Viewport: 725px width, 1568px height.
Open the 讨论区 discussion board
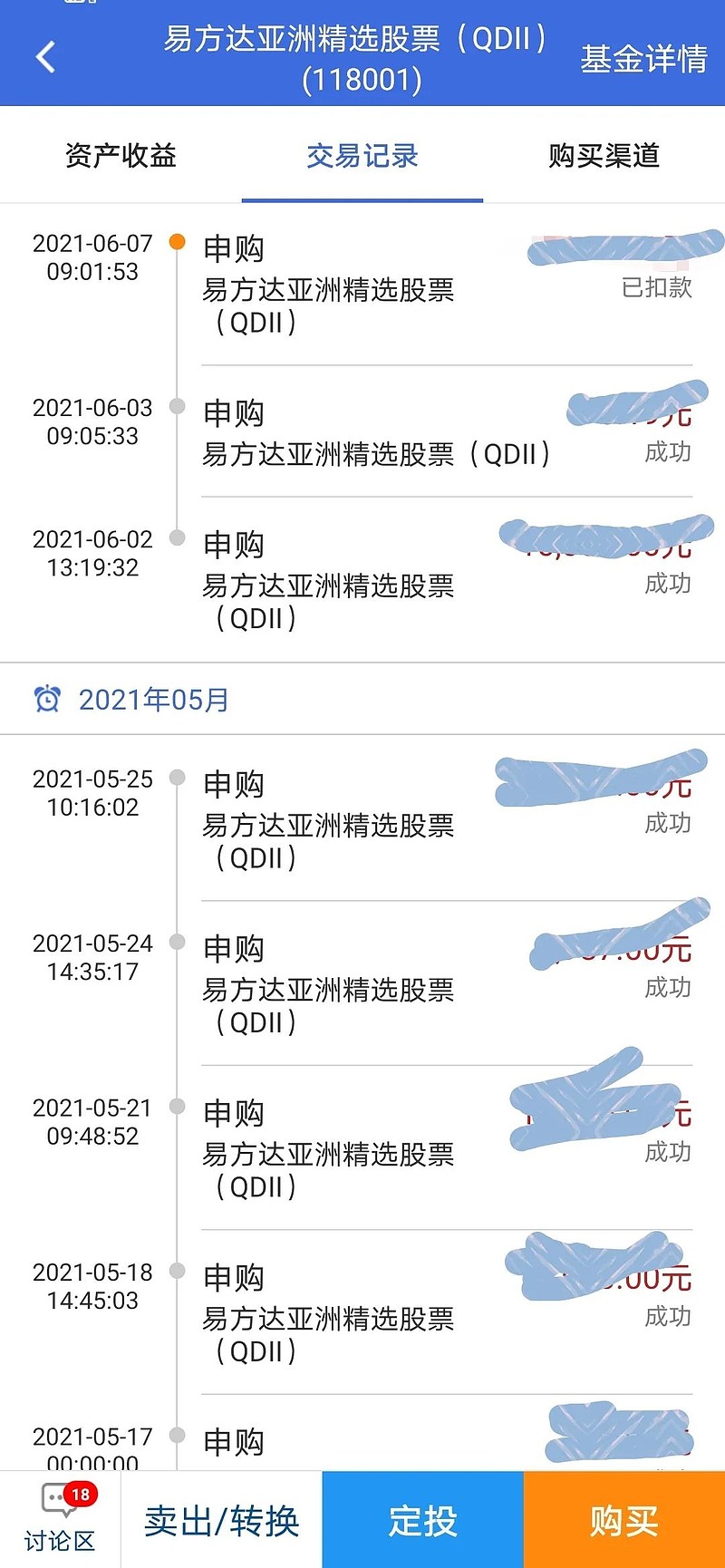(60, 1519)
